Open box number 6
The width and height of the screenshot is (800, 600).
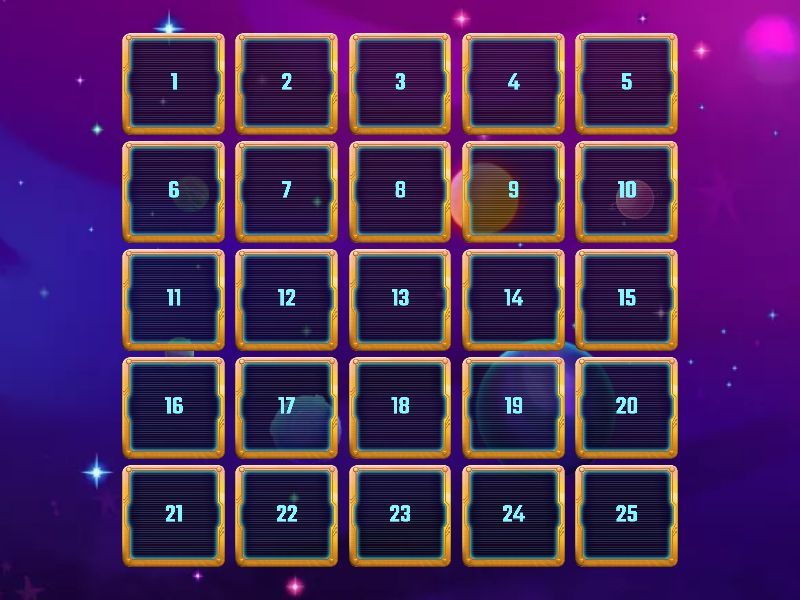click(173, 191)
